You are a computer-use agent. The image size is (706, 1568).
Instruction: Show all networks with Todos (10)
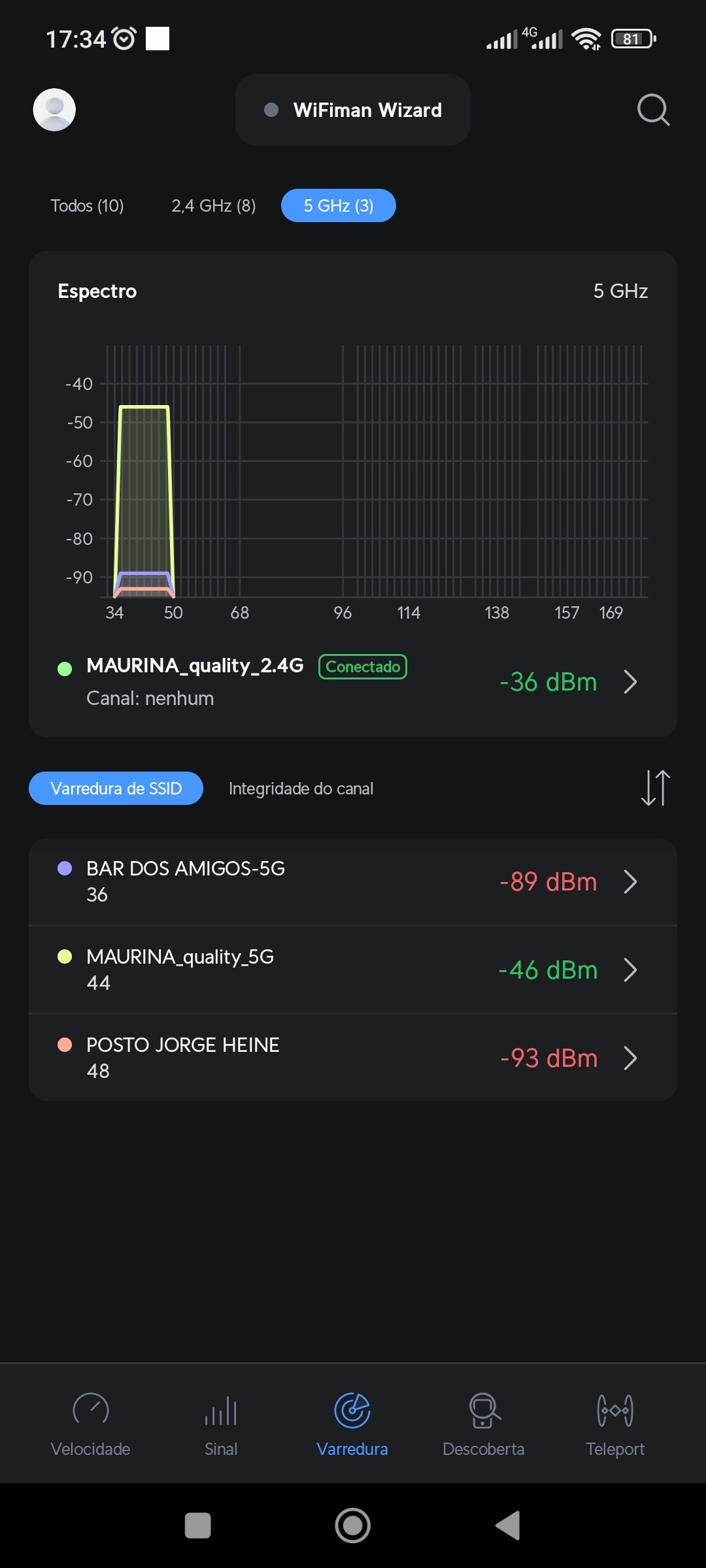87,206
